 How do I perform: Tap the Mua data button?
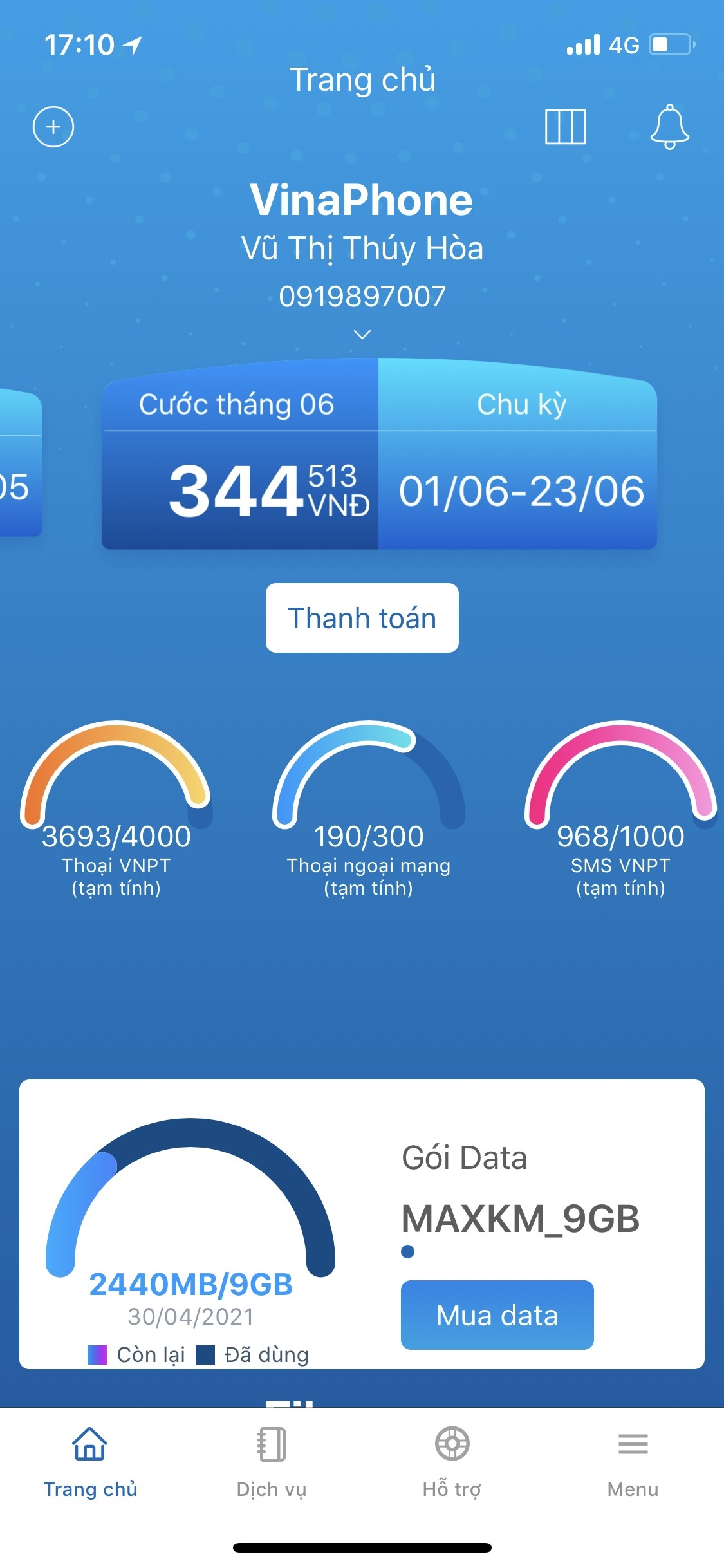point(497,1315)
